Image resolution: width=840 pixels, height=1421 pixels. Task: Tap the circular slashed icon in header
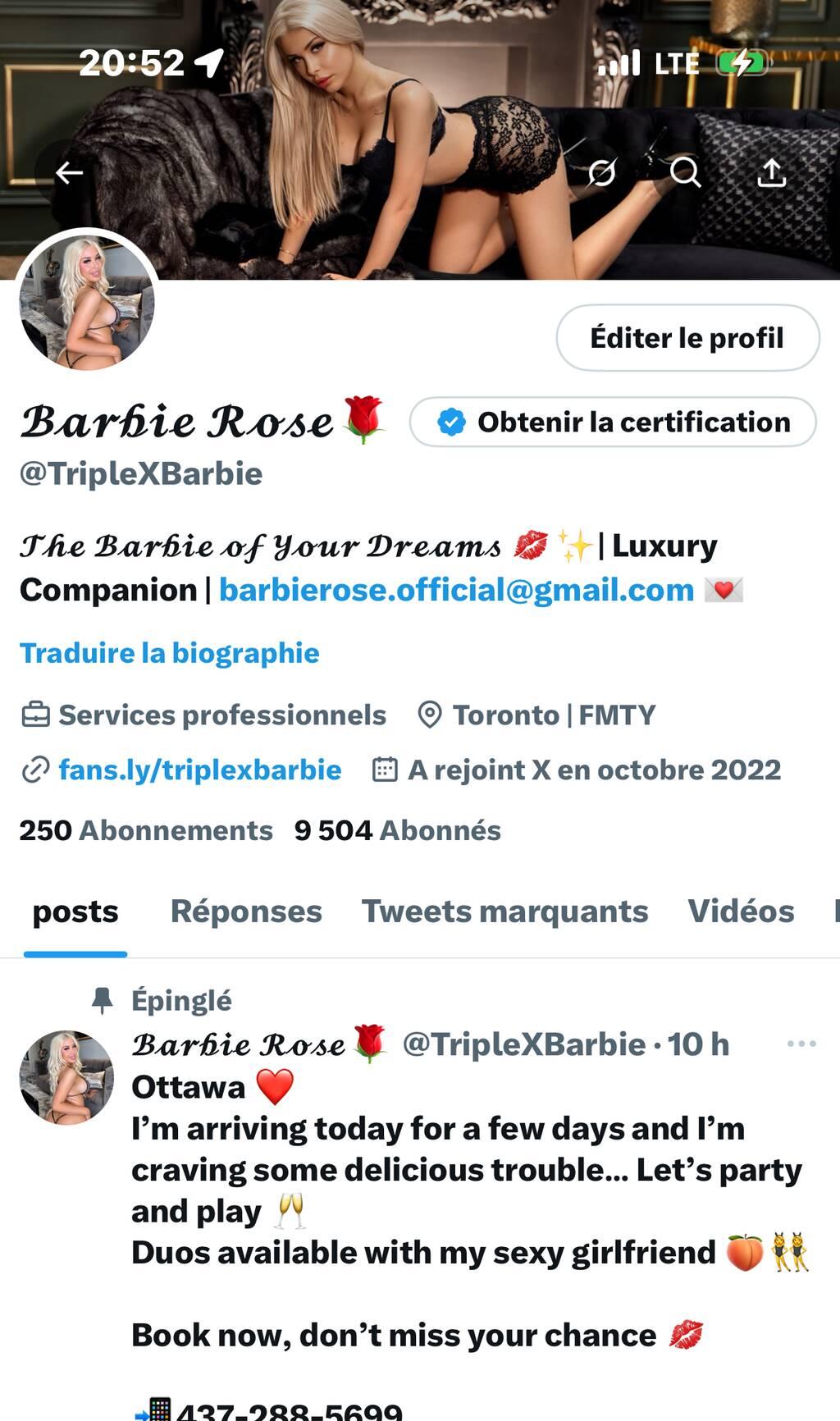(x=602, y=172)
